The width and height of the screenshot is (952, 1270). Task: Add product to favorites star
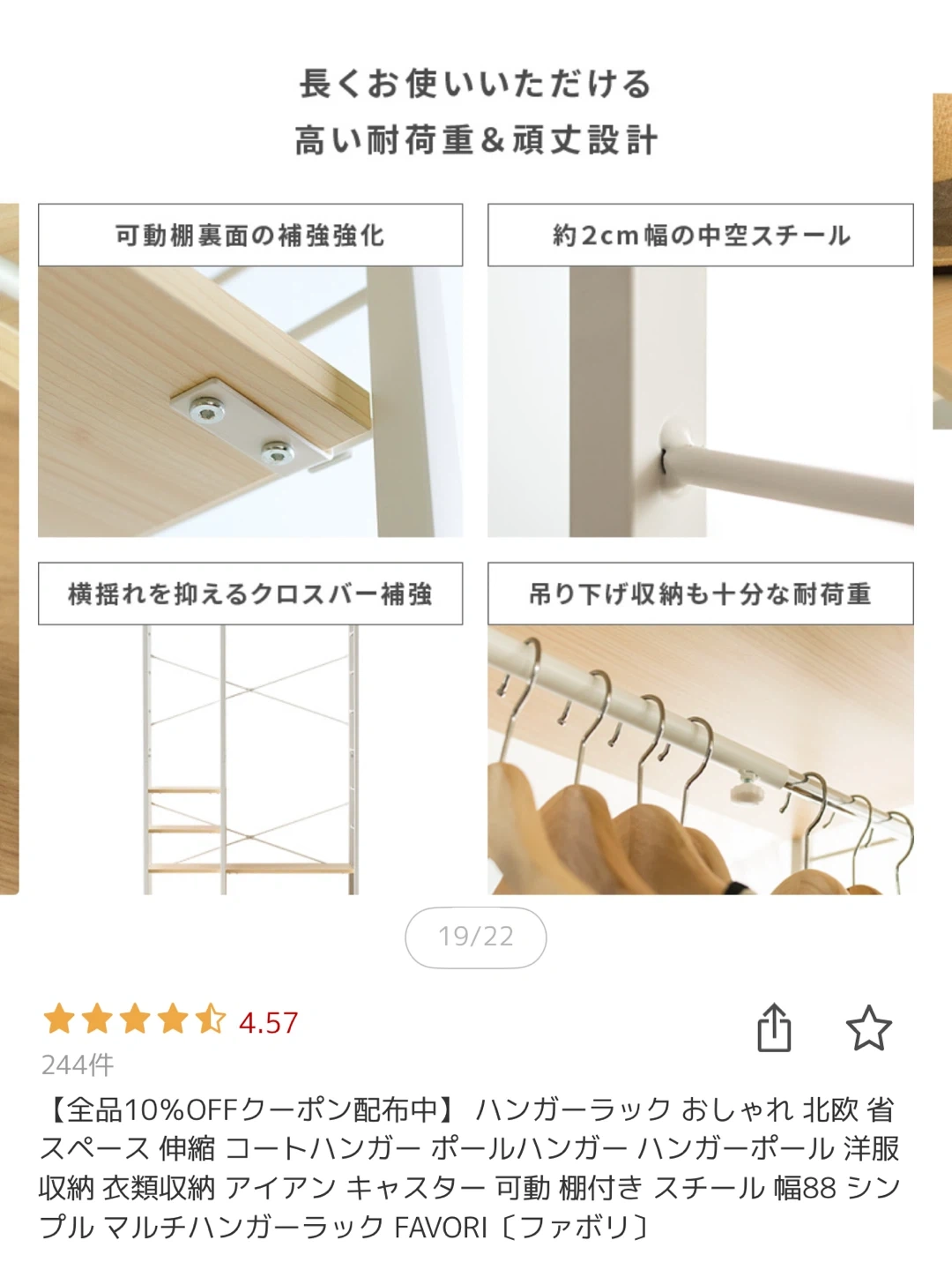click(868, 1027)
